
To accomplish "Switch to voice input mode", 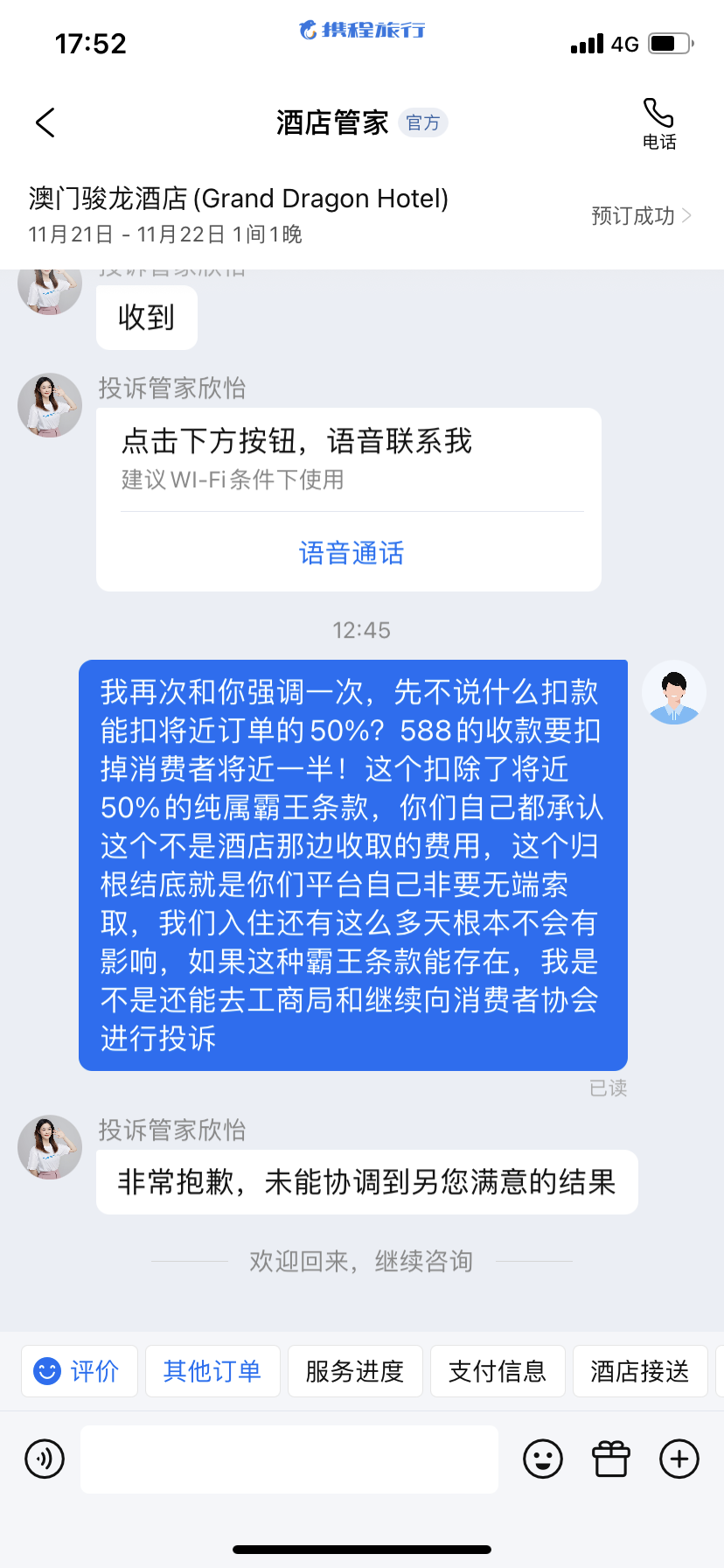I will [x=45, y=1459].
